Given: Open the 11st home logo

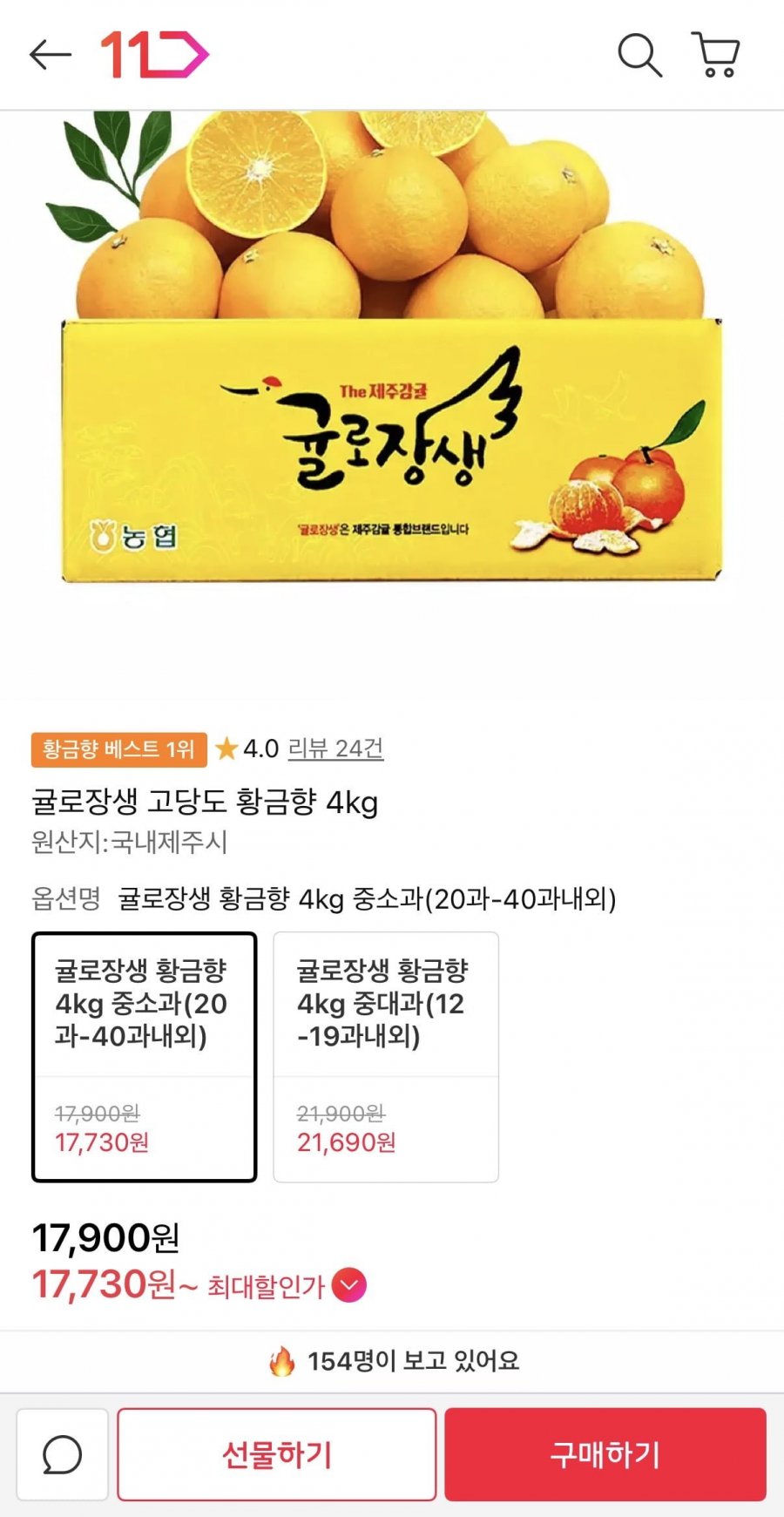Looking at the screenshot, I should pos(155,55).
